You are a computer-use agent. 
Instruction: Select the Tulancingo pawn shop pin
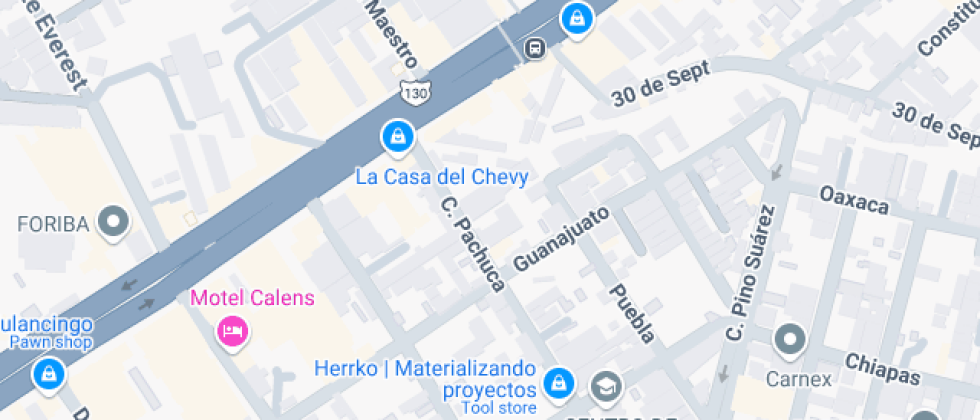(47, 376)
